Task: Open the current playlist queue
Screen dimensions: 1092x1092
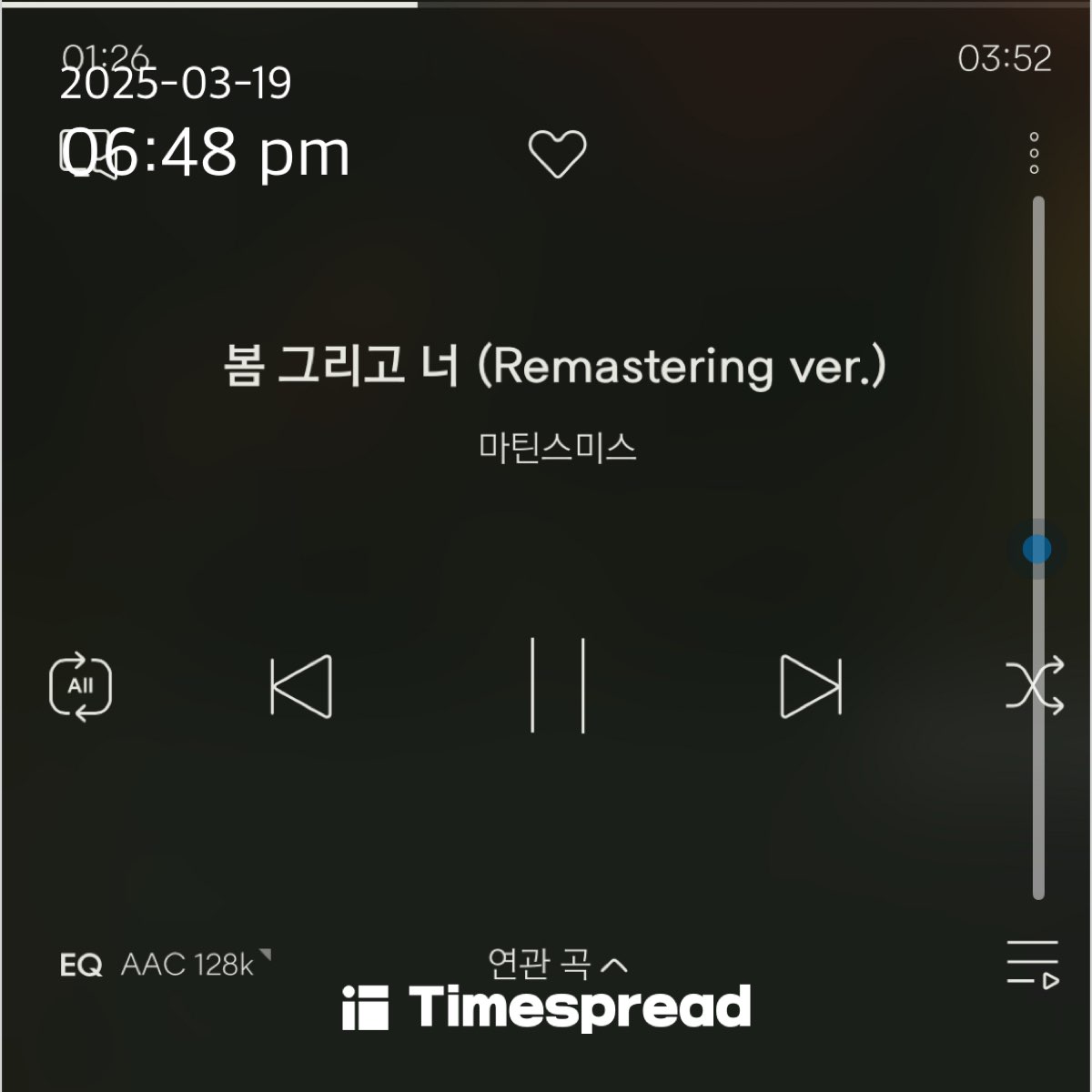Action: pyautogui.click(x=1033, y=964)
